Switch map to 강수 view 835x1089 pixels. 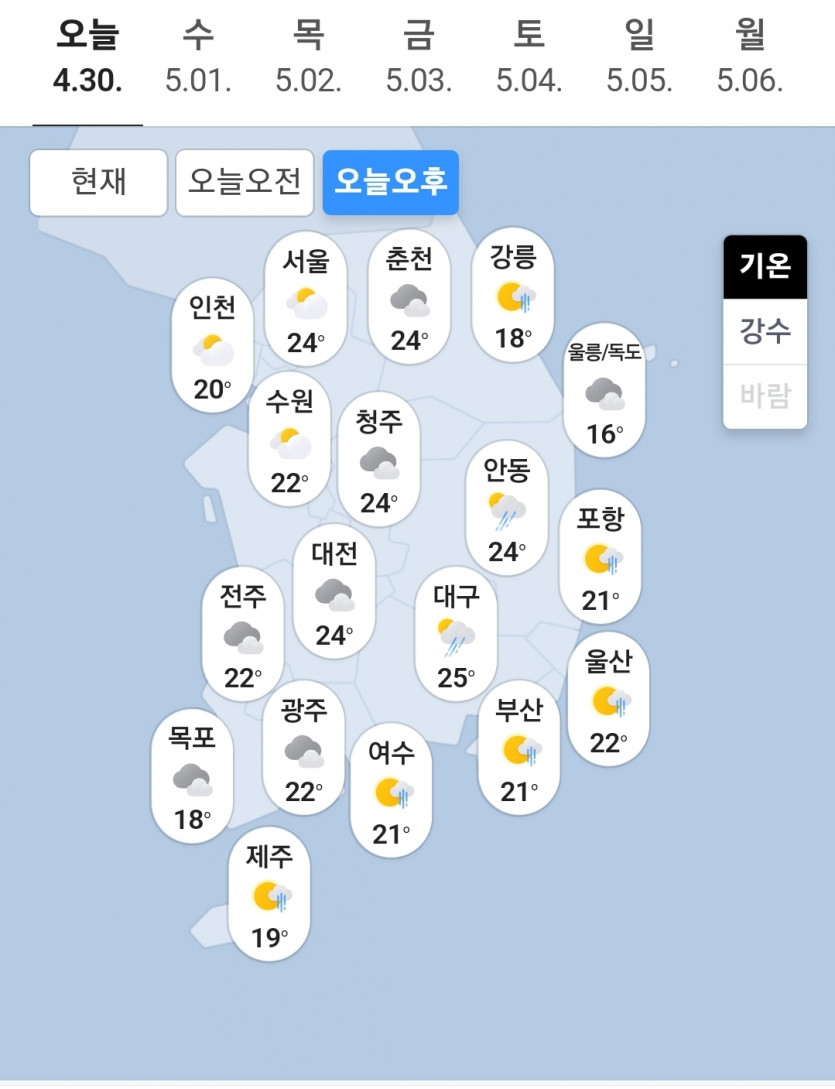pyautogui.click(x=765, y=331)
